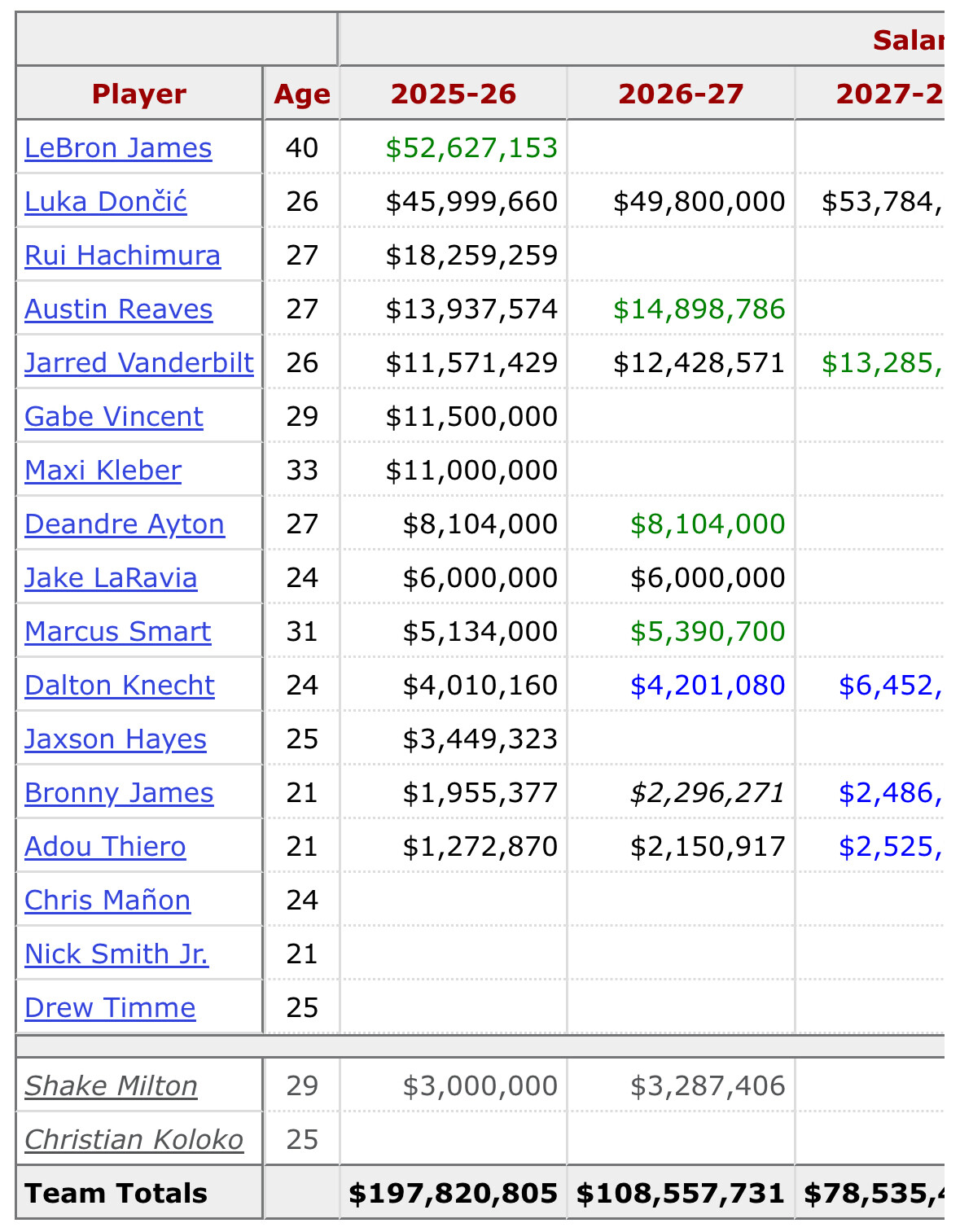View Shake Milton's profile
The image size is (960, 1232).
click(111, 1086)
